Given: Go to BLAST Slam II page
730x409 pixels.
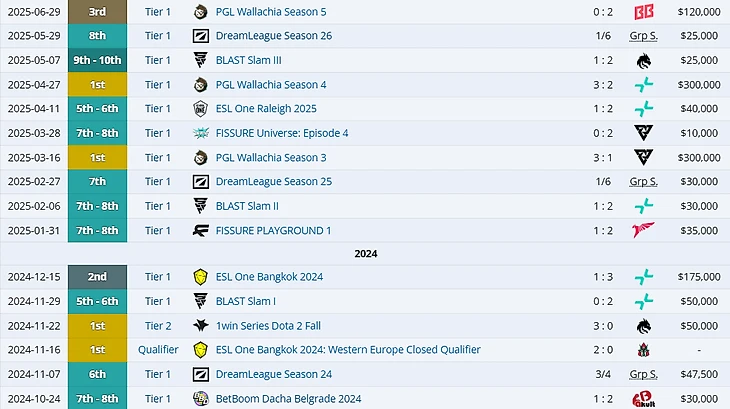Looking at the screenshot, I should pos(248,206).
